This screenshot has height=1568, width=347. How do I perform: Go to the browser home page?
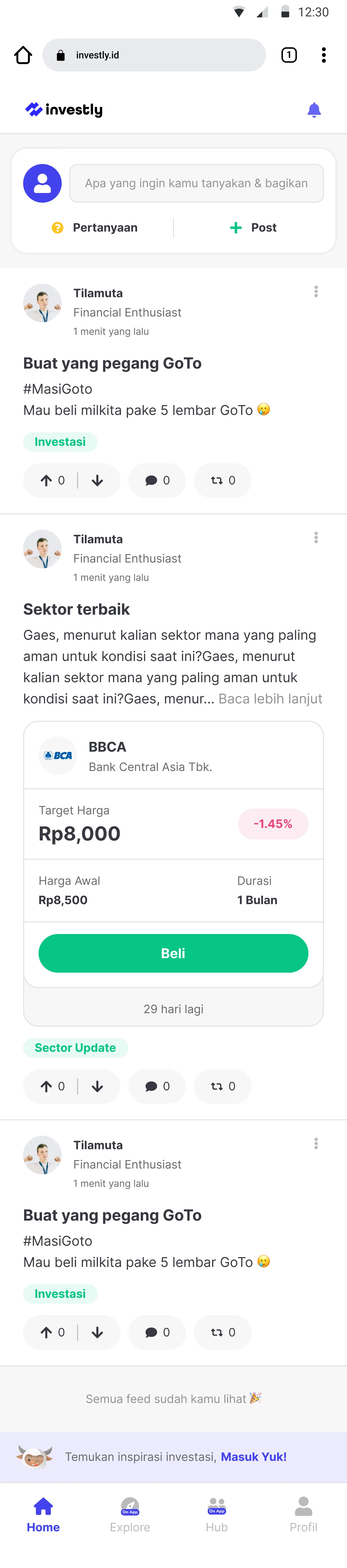click(x=23, y=55)
